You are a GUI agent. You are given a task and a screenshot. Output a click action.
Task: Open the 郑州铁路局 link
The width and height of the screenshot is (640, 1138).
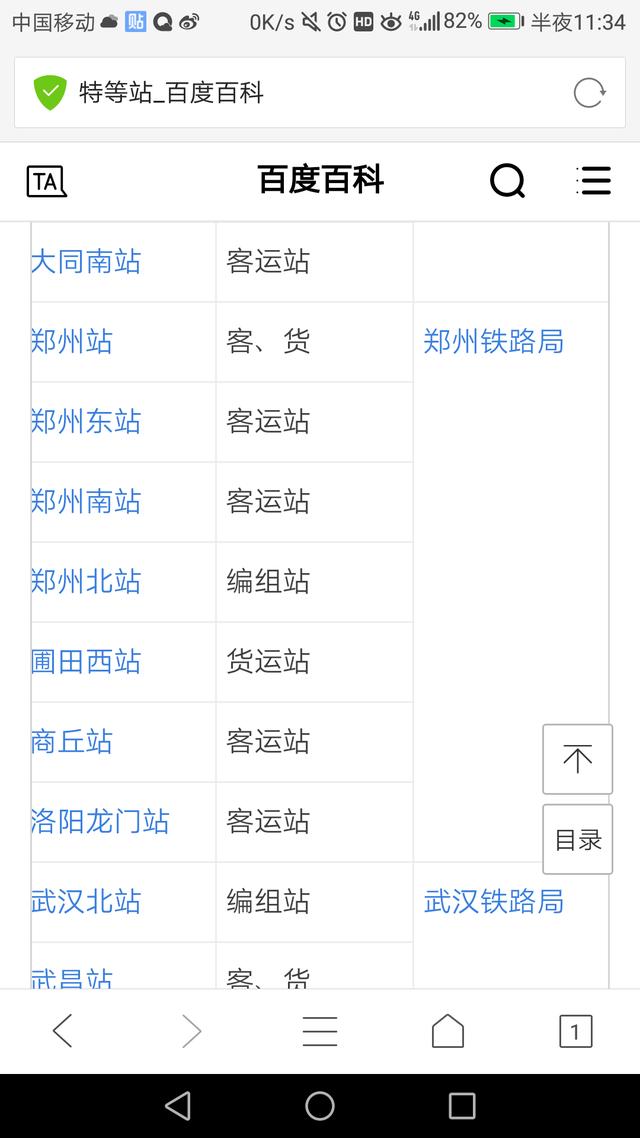pos(493,341)
